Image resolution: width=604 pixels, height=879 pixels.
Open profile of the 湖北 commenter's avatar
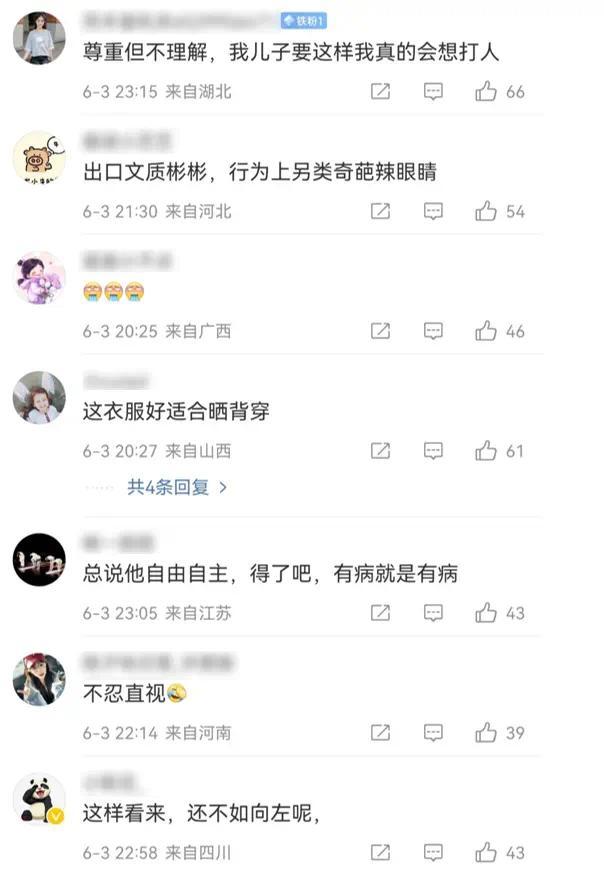coord(39,38)
